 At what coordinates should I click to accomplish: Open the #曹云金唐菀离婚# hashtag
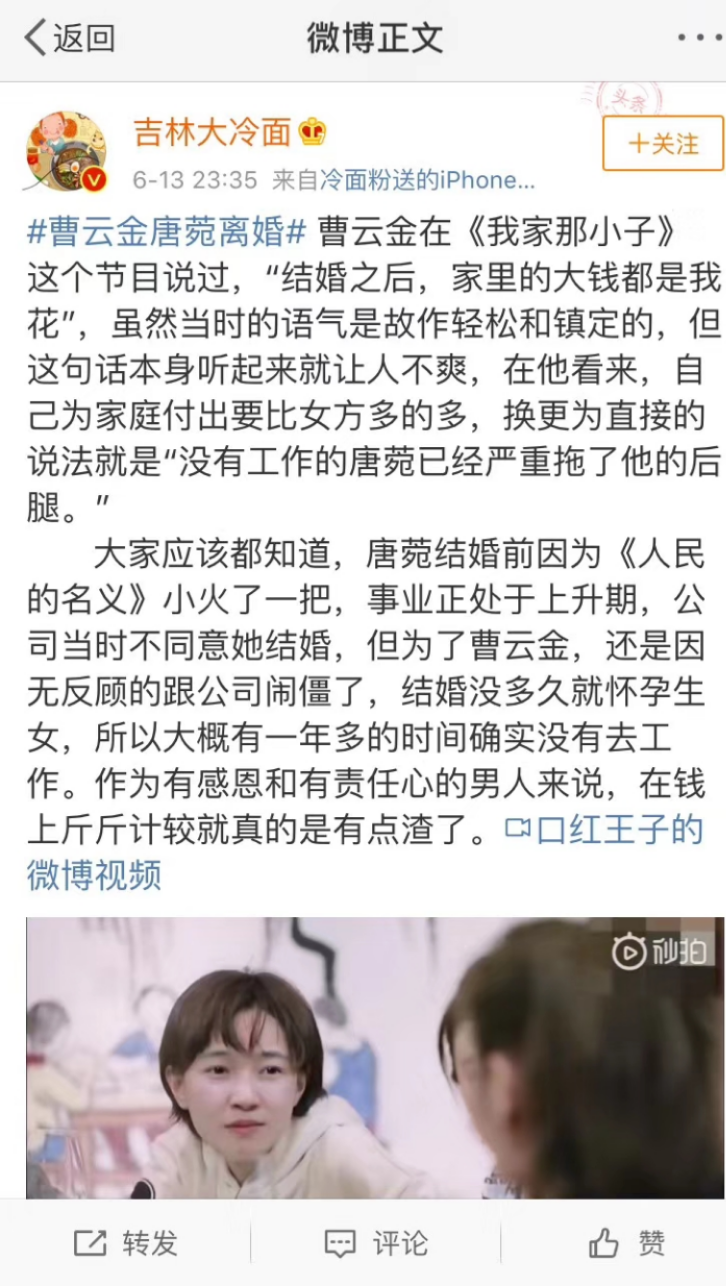click(166, 233)
